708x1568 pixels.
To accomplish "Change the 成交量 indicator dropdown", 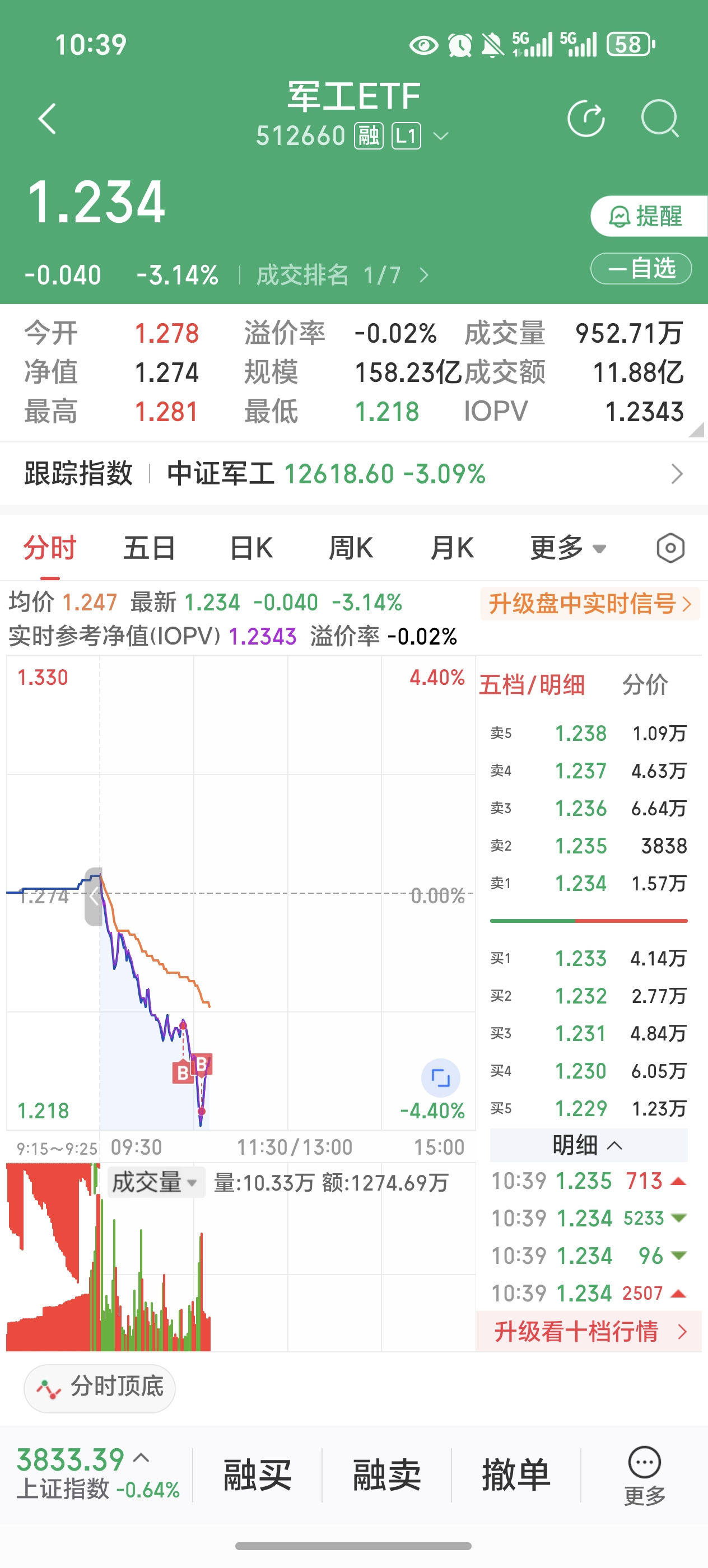I will [155, 1182].
